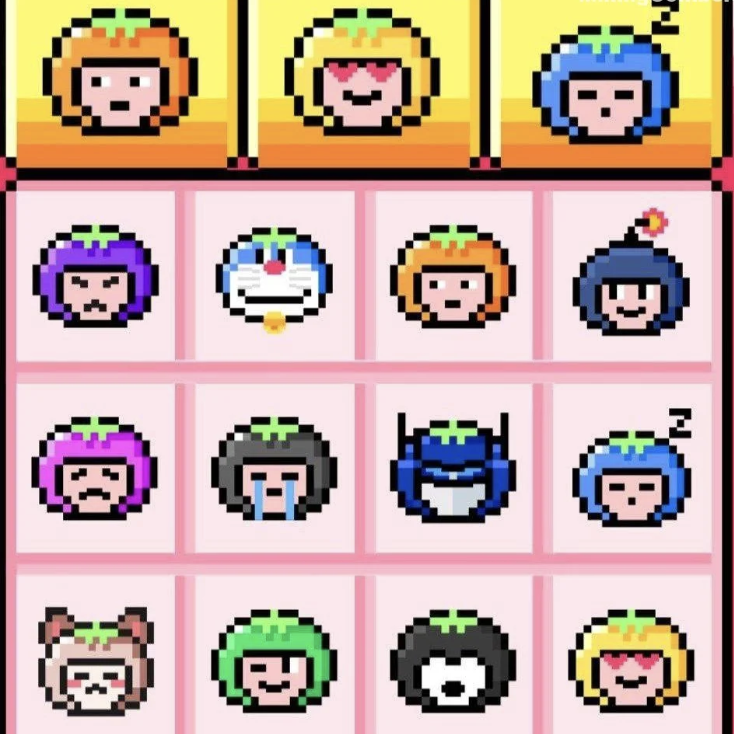The height and width of the screenshot is (734, 734).
Task: Pick the gray crying face tile
Action: (x=274, y=467)
